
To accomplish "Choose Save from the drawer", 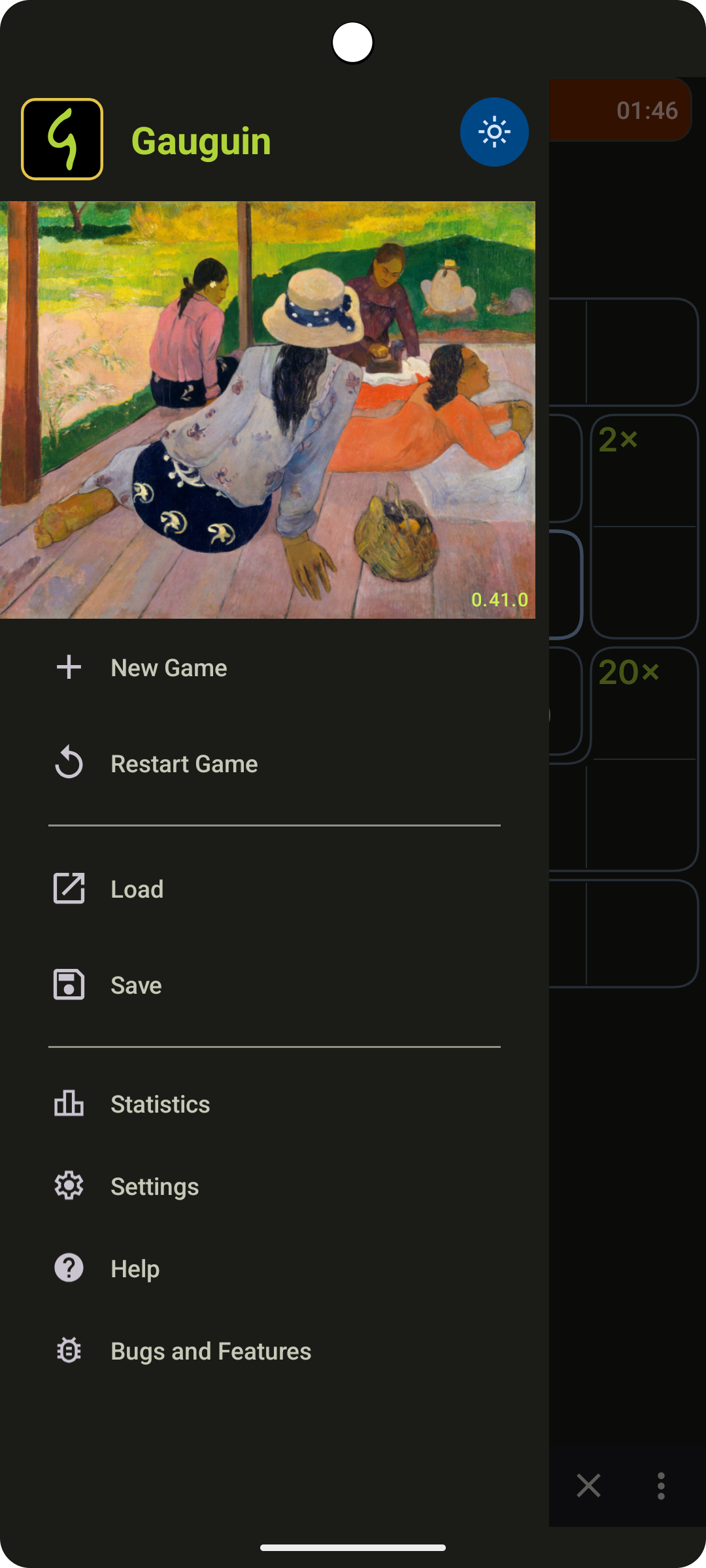I will [275, 985].
